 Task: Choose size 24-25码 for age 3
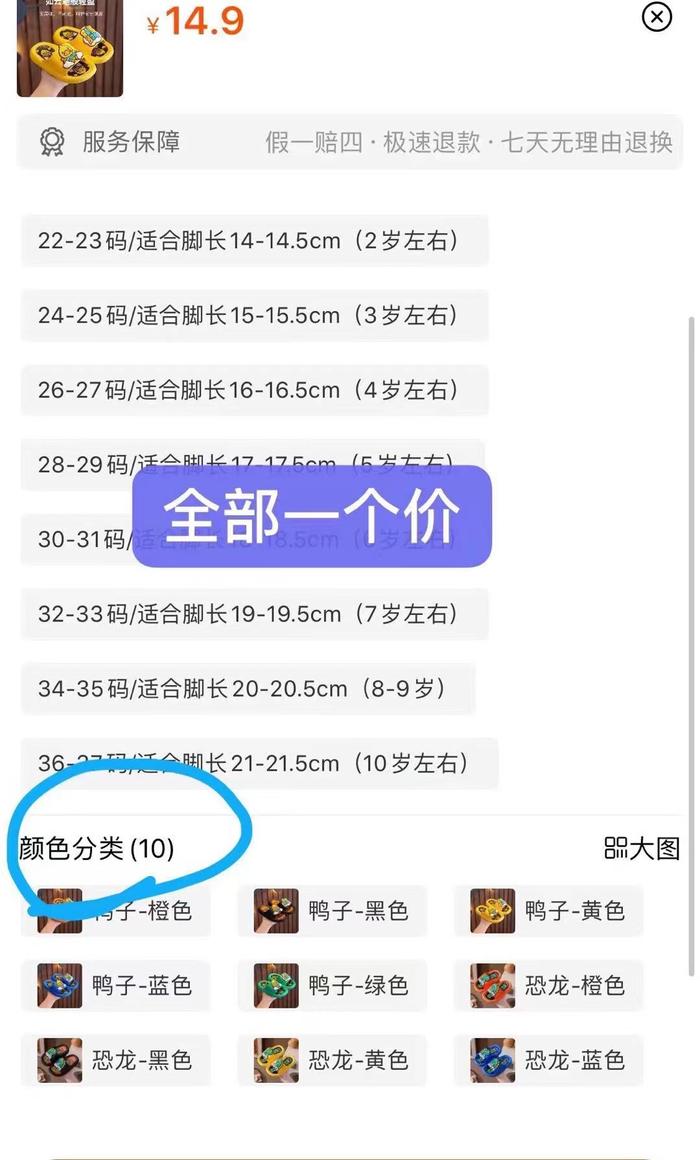[254, 316]
